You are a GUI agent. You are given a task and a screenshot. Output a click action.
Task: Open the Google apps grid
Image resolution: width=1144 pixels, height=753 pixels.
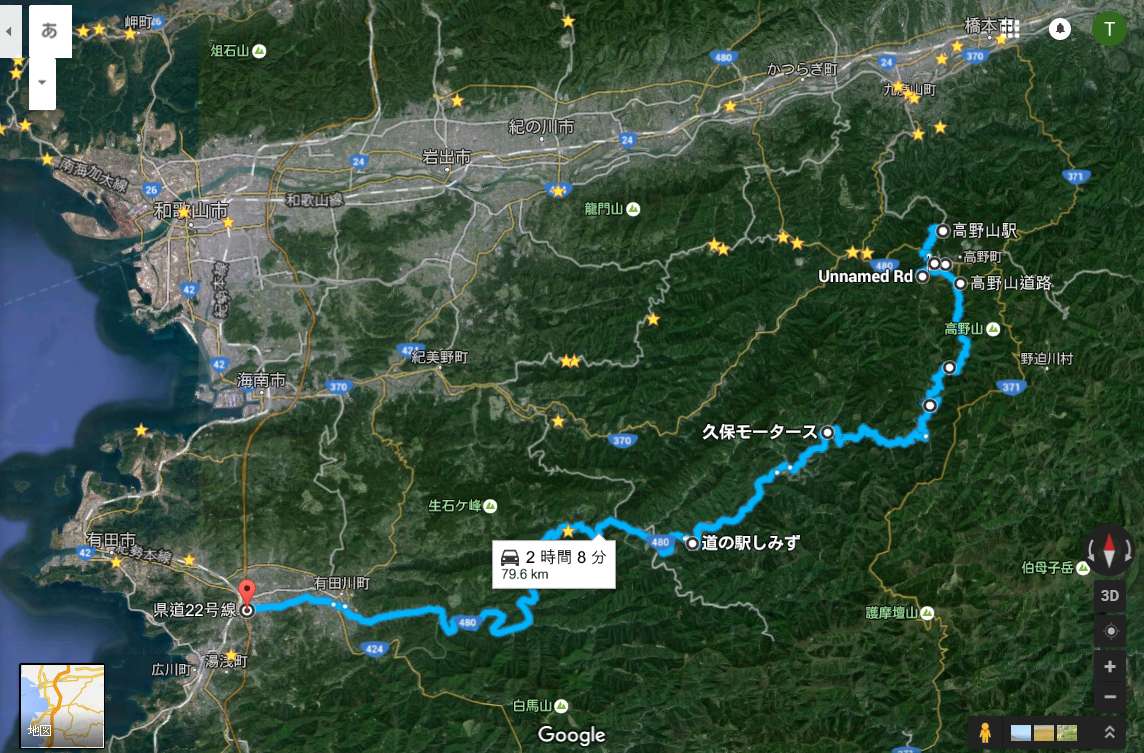point(1011,28)
